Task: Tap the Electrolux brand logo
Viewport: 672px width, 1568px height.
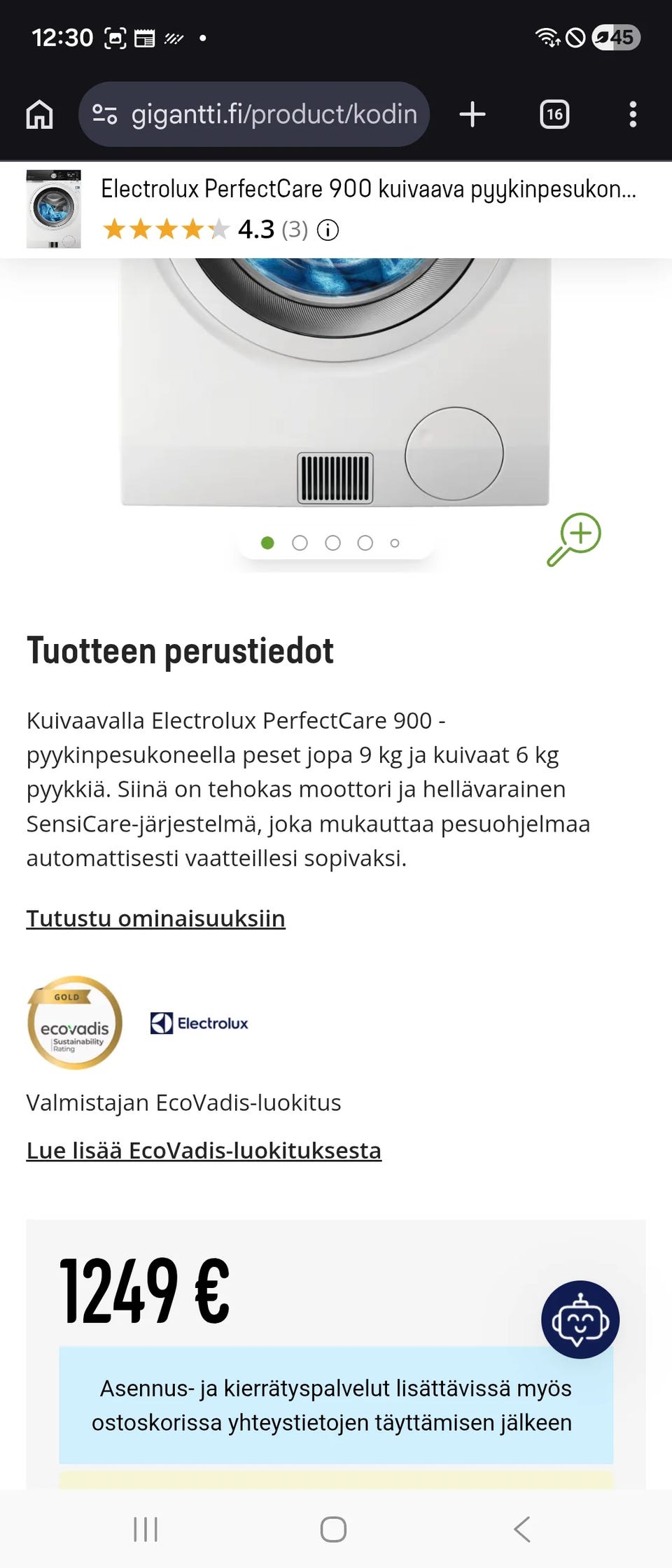Action: pos(199,1023)
